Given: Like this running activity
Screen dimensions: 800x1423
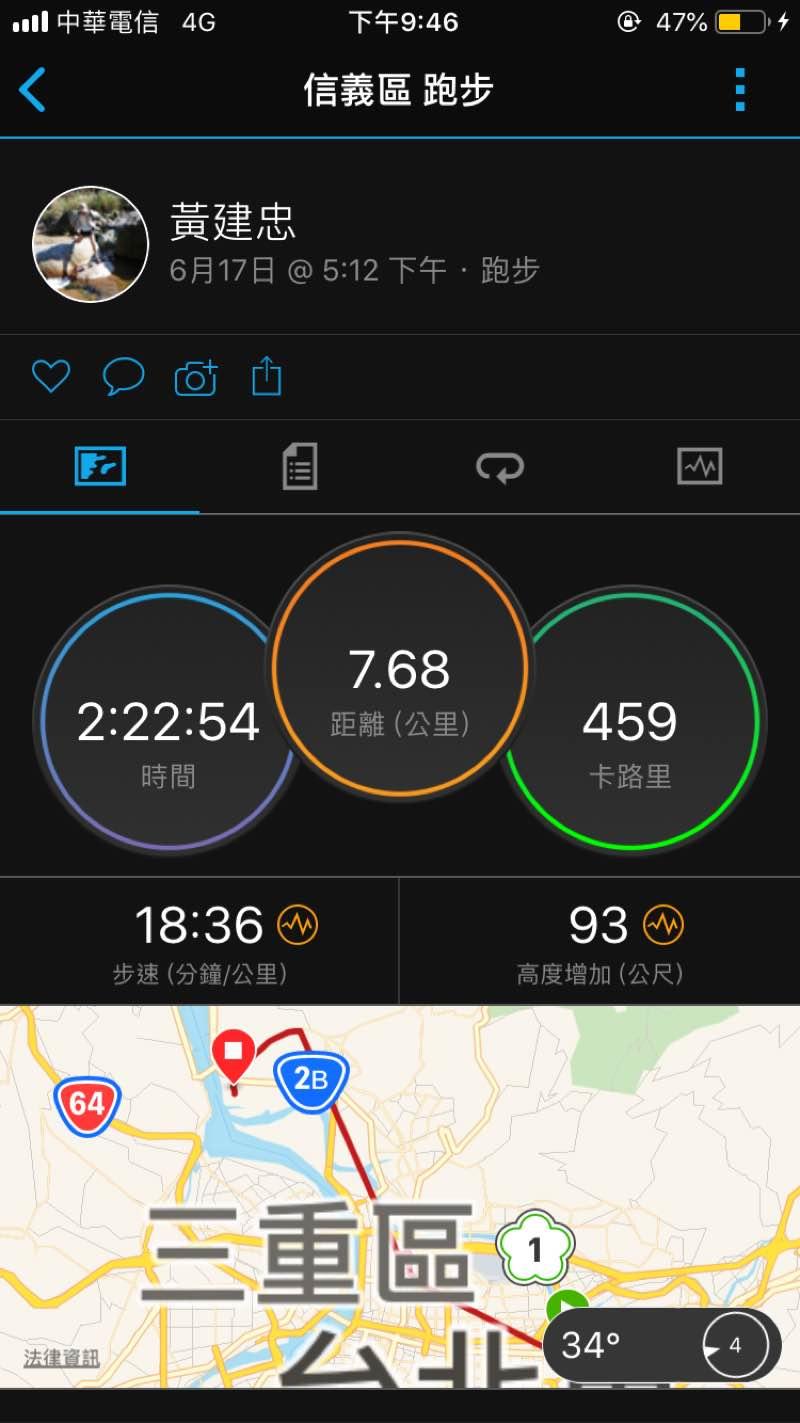Looking at the screenshot, I should [x=51, y=377].
